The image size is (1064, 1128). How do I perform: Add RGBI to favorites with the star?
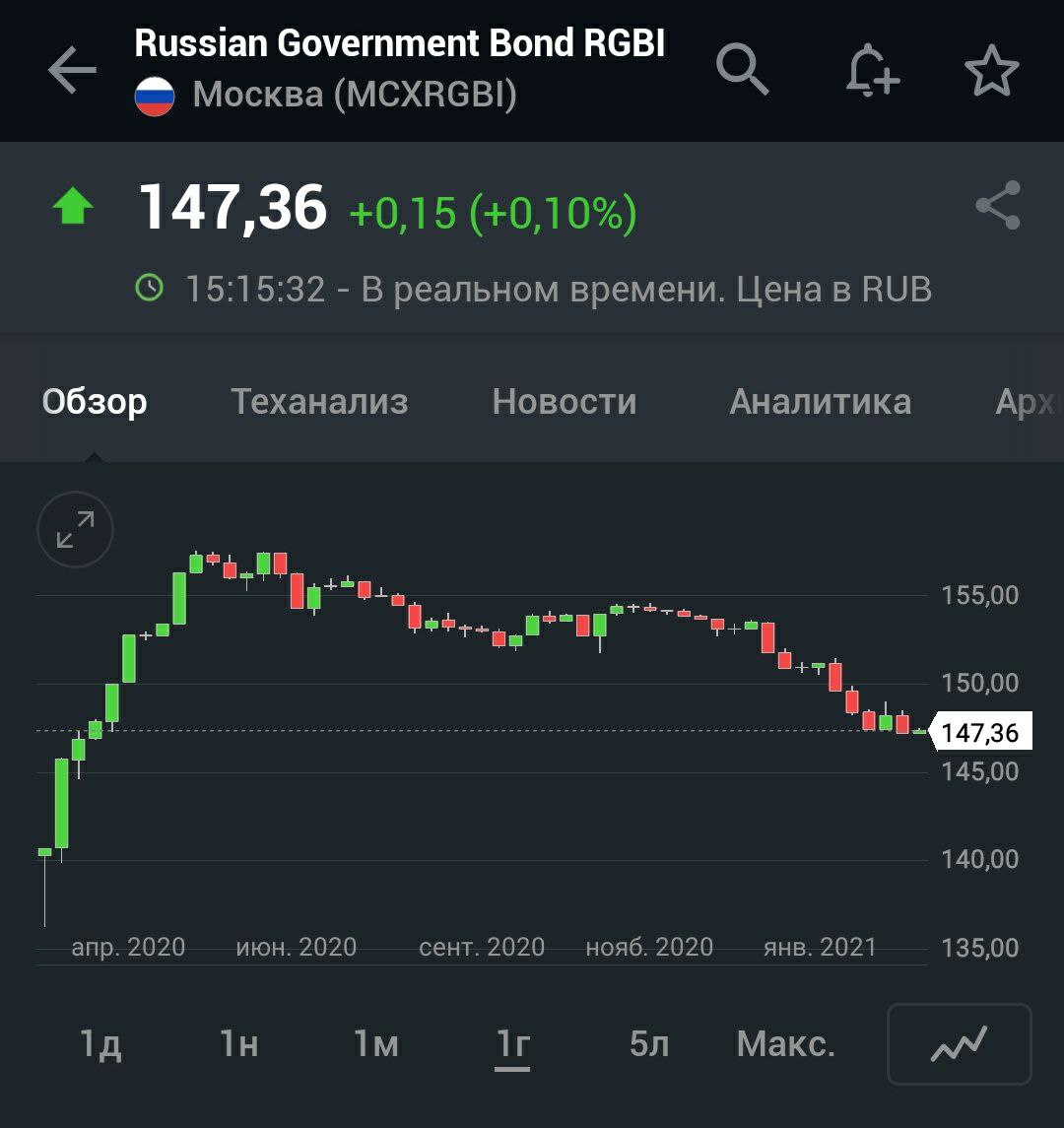point(991,71)
